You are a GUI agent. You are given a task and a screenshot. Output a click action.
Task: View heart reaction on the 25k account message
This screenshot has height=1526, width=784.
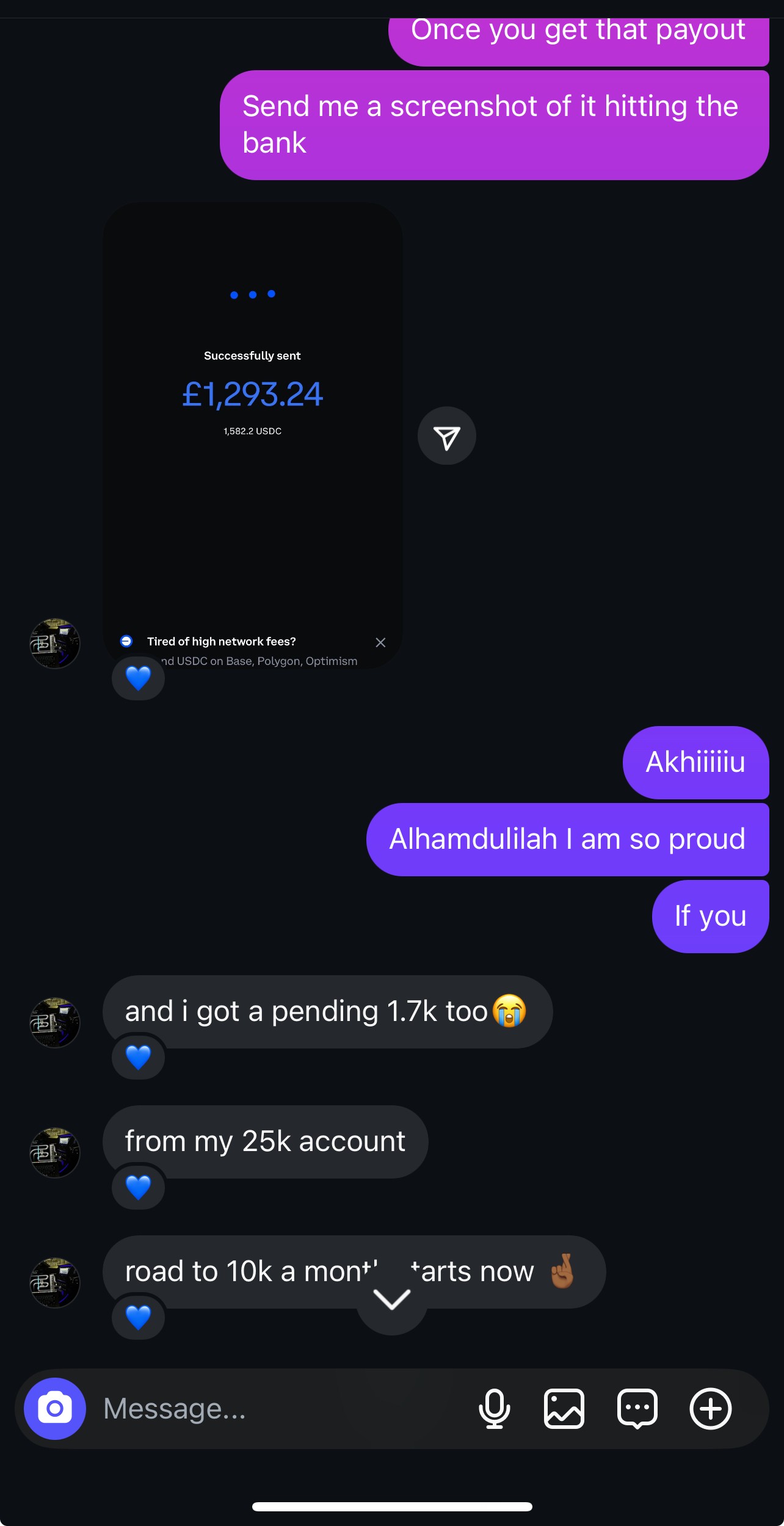(138, 1188)
